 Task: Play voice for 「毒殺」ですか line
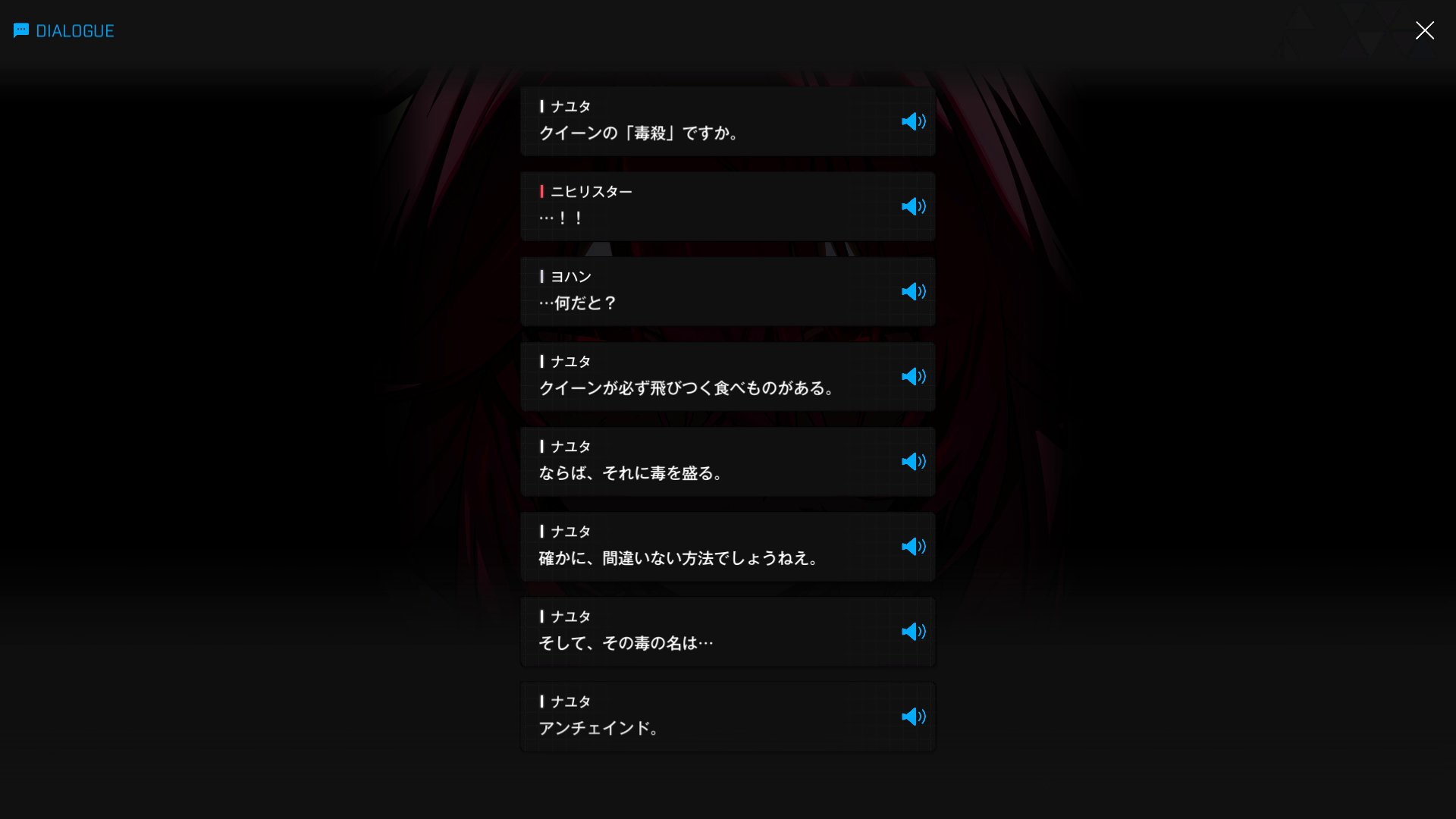pos(913,121)
